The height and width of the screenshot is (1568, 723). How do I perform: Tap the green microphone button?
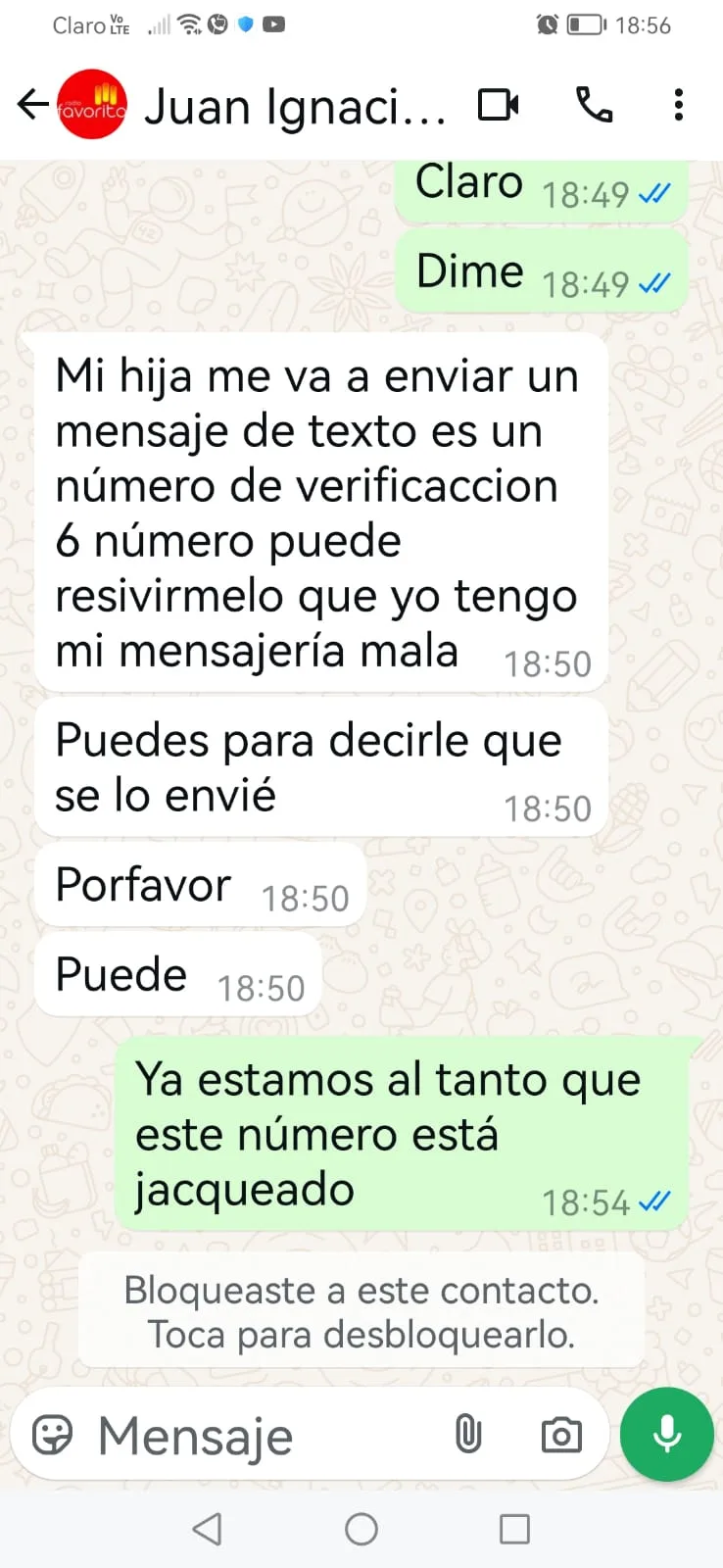(667, 1434)
